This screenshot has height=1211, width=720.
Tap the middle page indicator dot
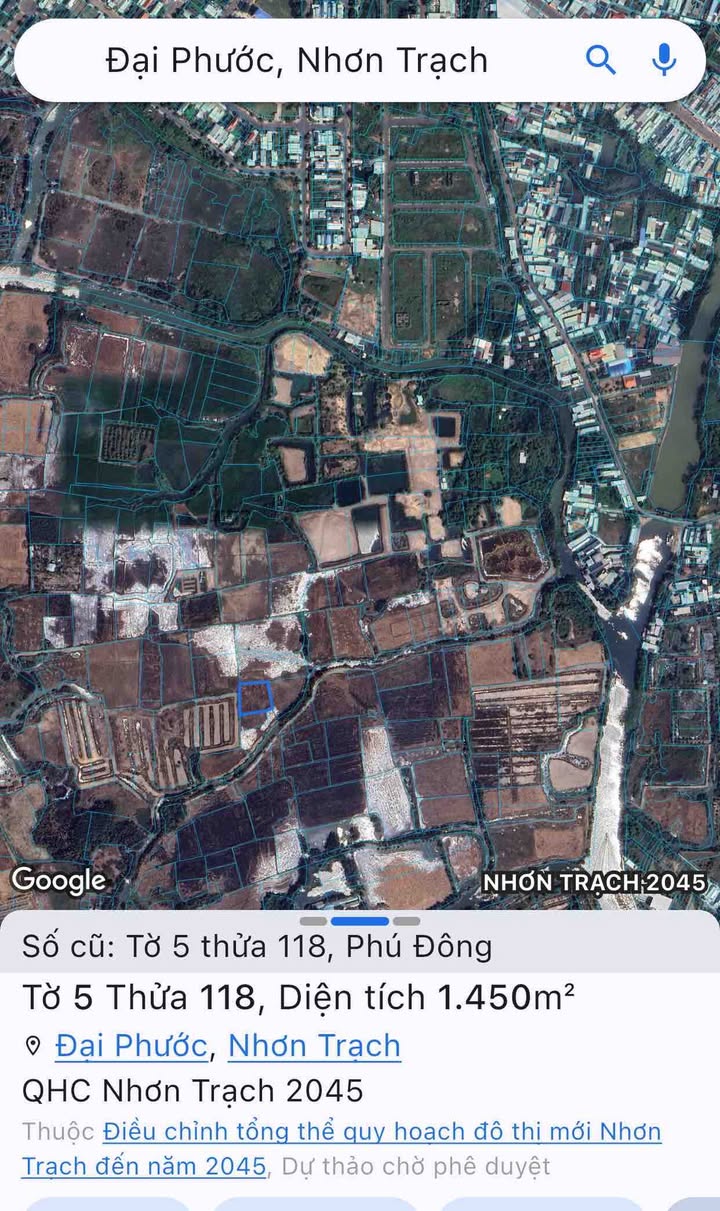tap(360, 920)
